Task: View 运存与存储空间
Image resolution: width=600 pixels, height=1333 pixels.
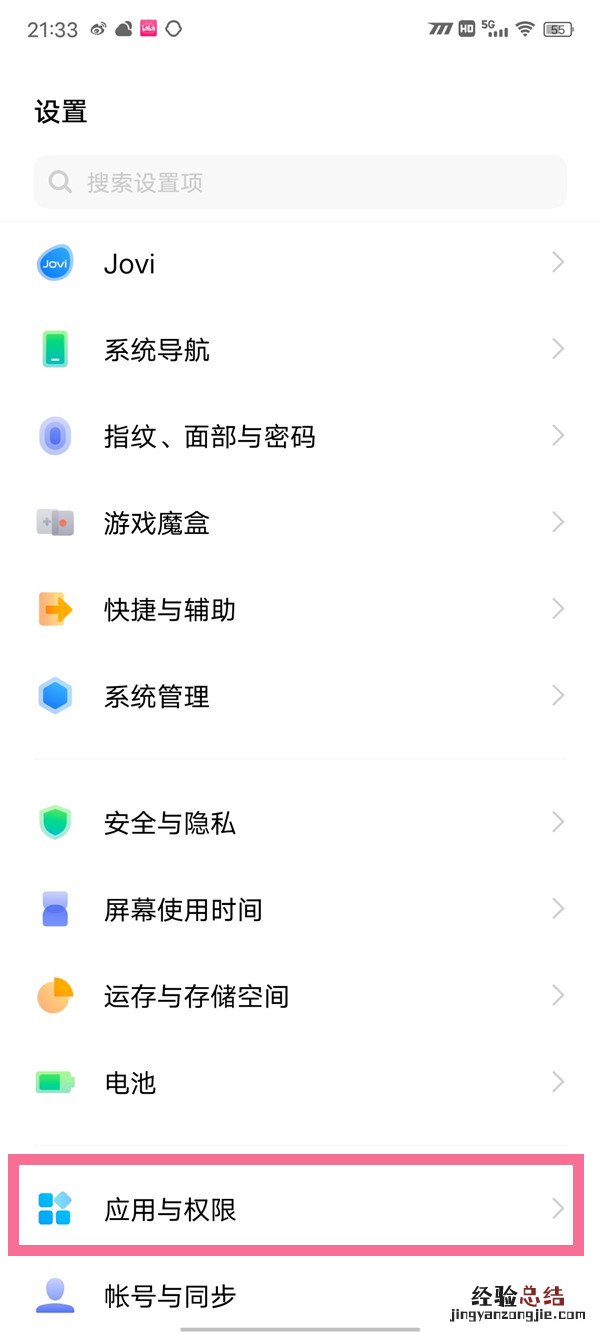Action: pyautogui.click(x=300, y=996)
